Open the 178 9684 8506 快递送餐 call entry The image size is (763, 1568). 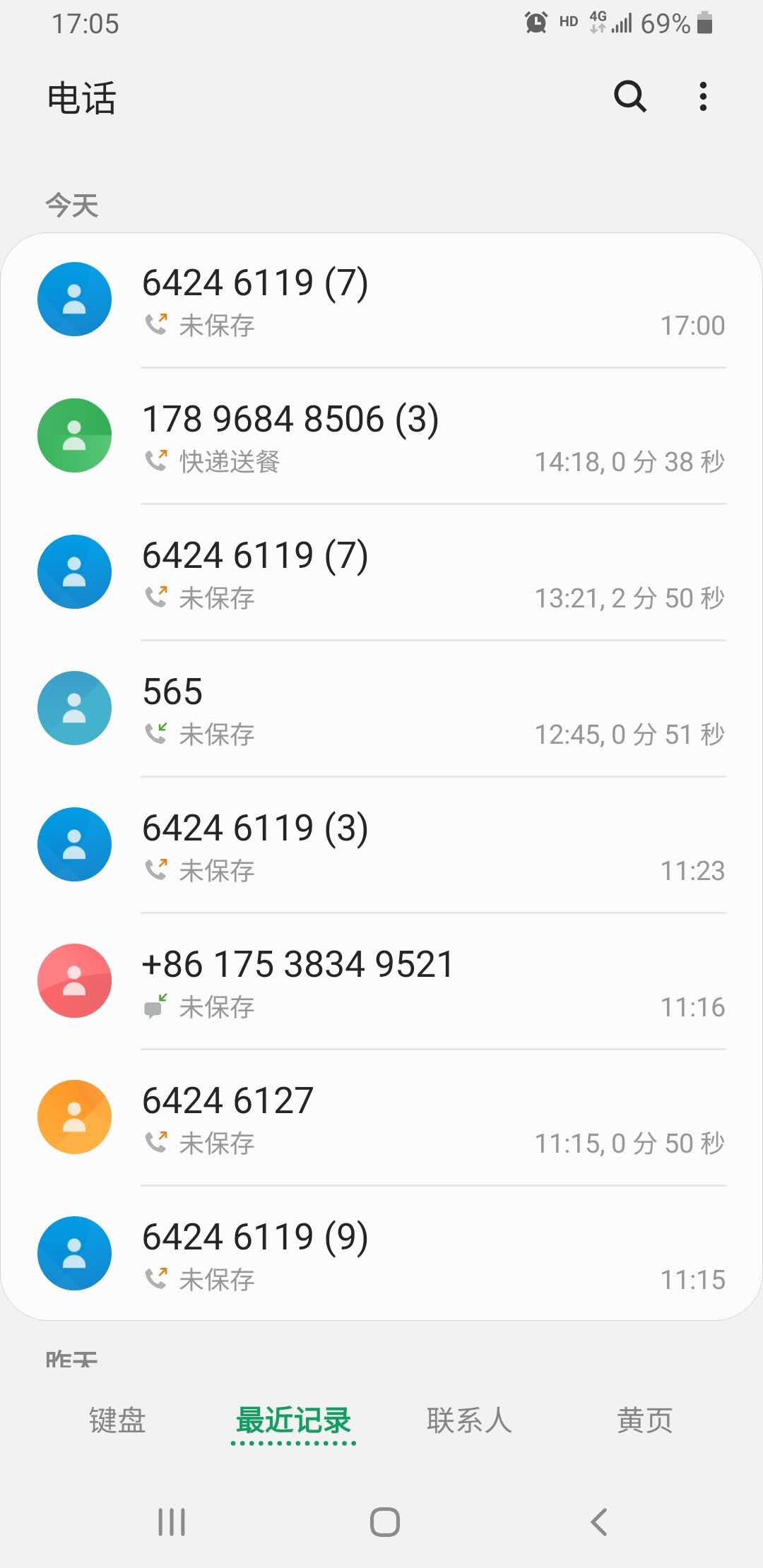click(x=381, y=436)
